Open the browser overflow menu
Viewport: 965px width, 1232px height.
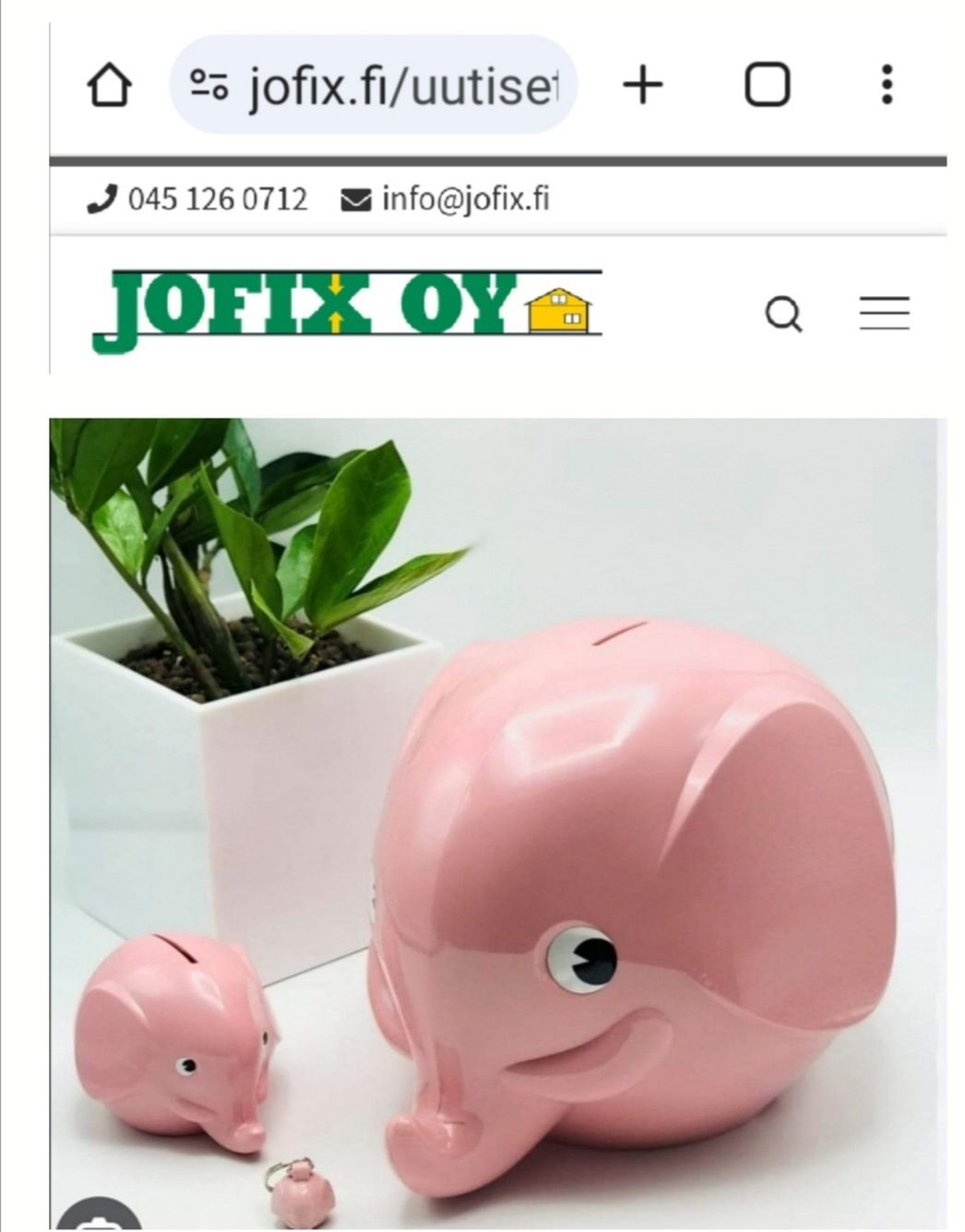point(886,86)
